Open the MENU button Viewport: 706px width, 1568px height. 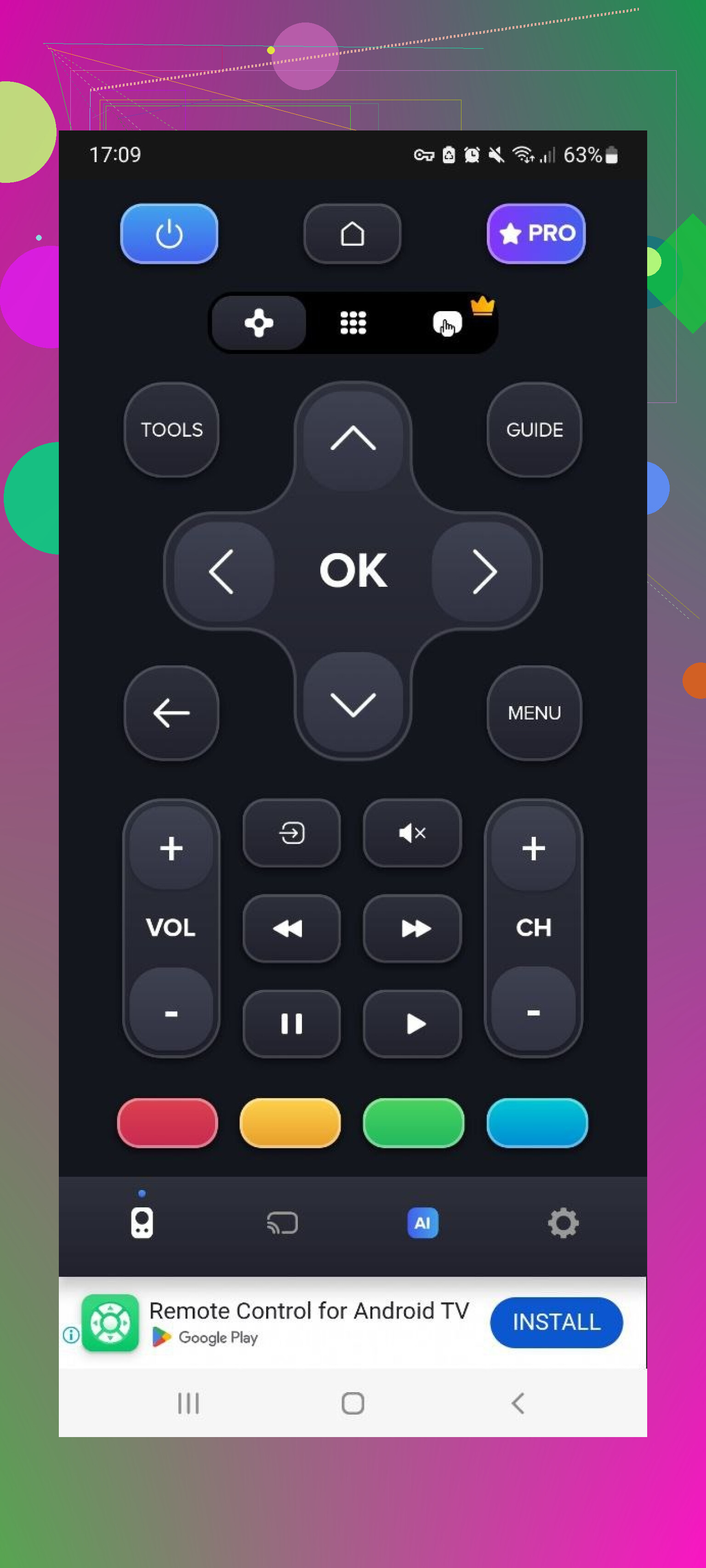(534, 713)
